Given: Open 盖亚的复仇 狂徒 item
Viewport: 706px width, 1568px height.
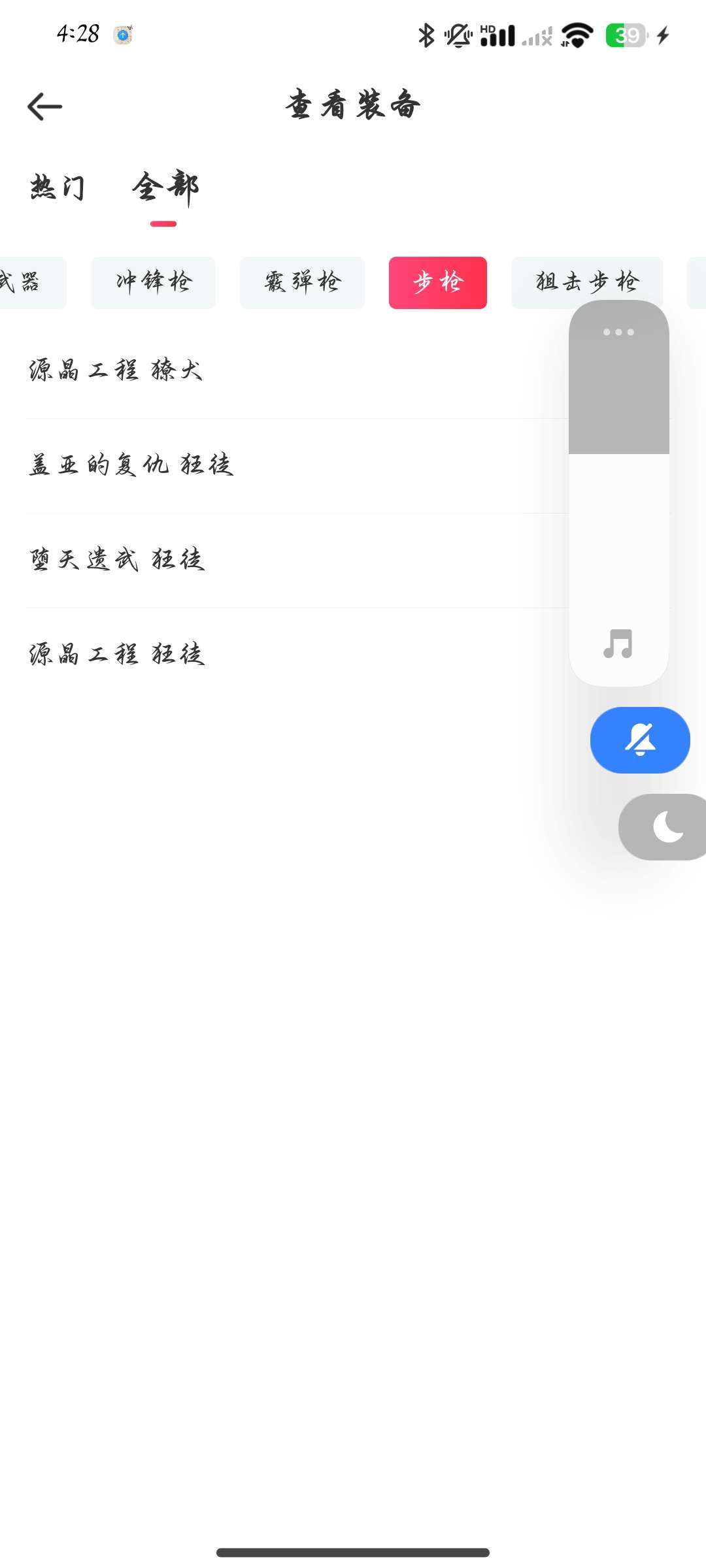Looking at the screenshot, I should click(x=131, y=465).
